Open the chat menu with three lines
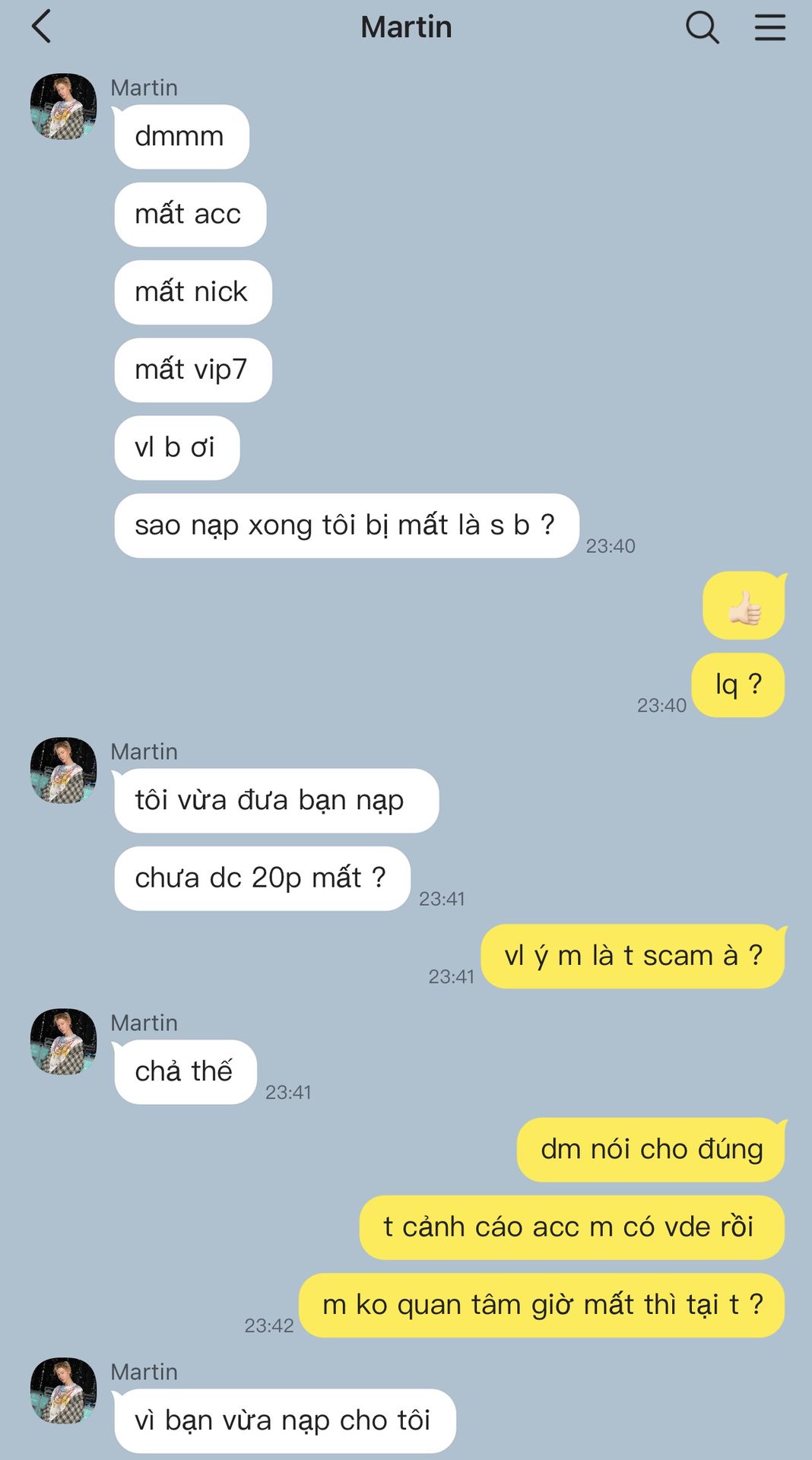Image resolution: width=812 pixels, height=1460 pixels. pos(769,27)
